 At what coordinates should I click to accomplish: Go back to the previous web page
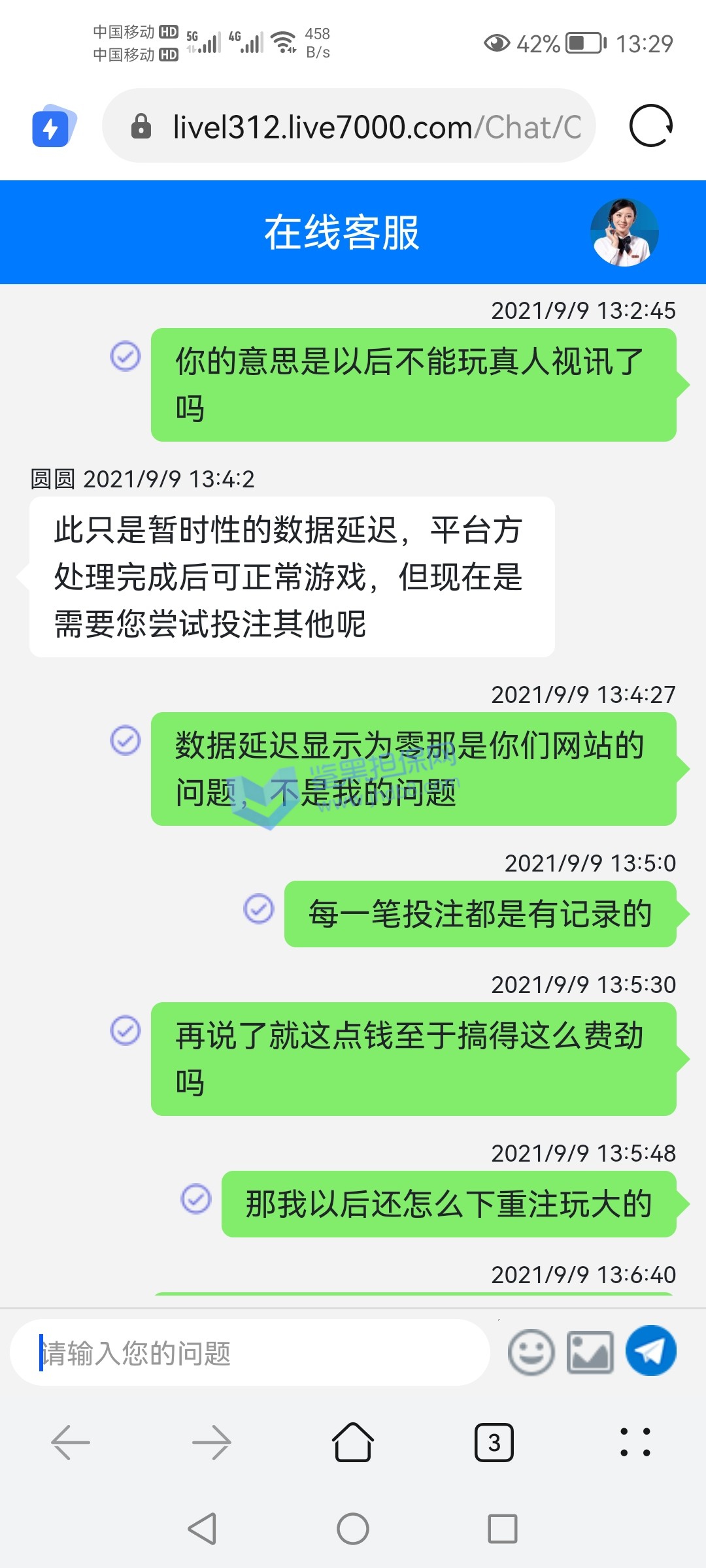click(x=71, y=1442)
